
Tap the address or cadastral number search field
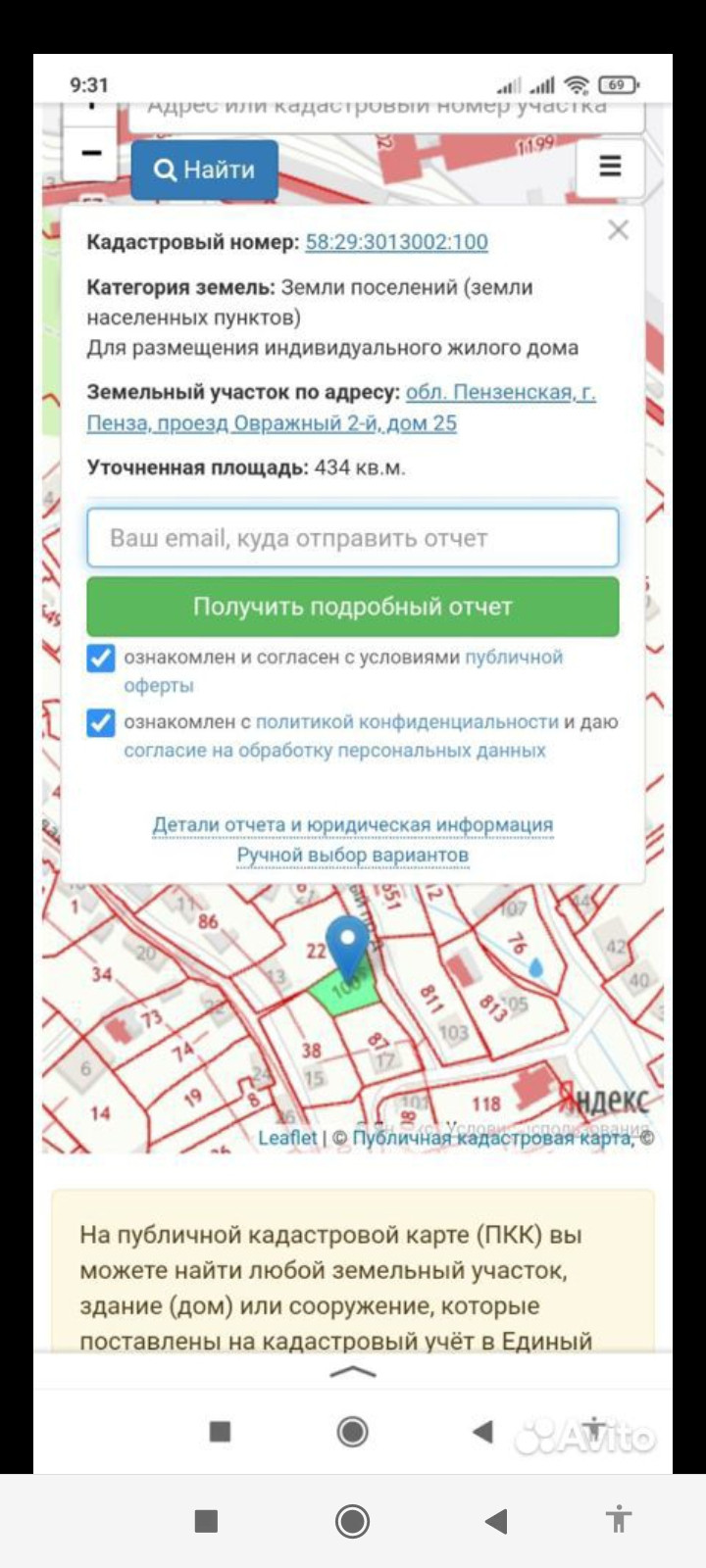point(386,110)
